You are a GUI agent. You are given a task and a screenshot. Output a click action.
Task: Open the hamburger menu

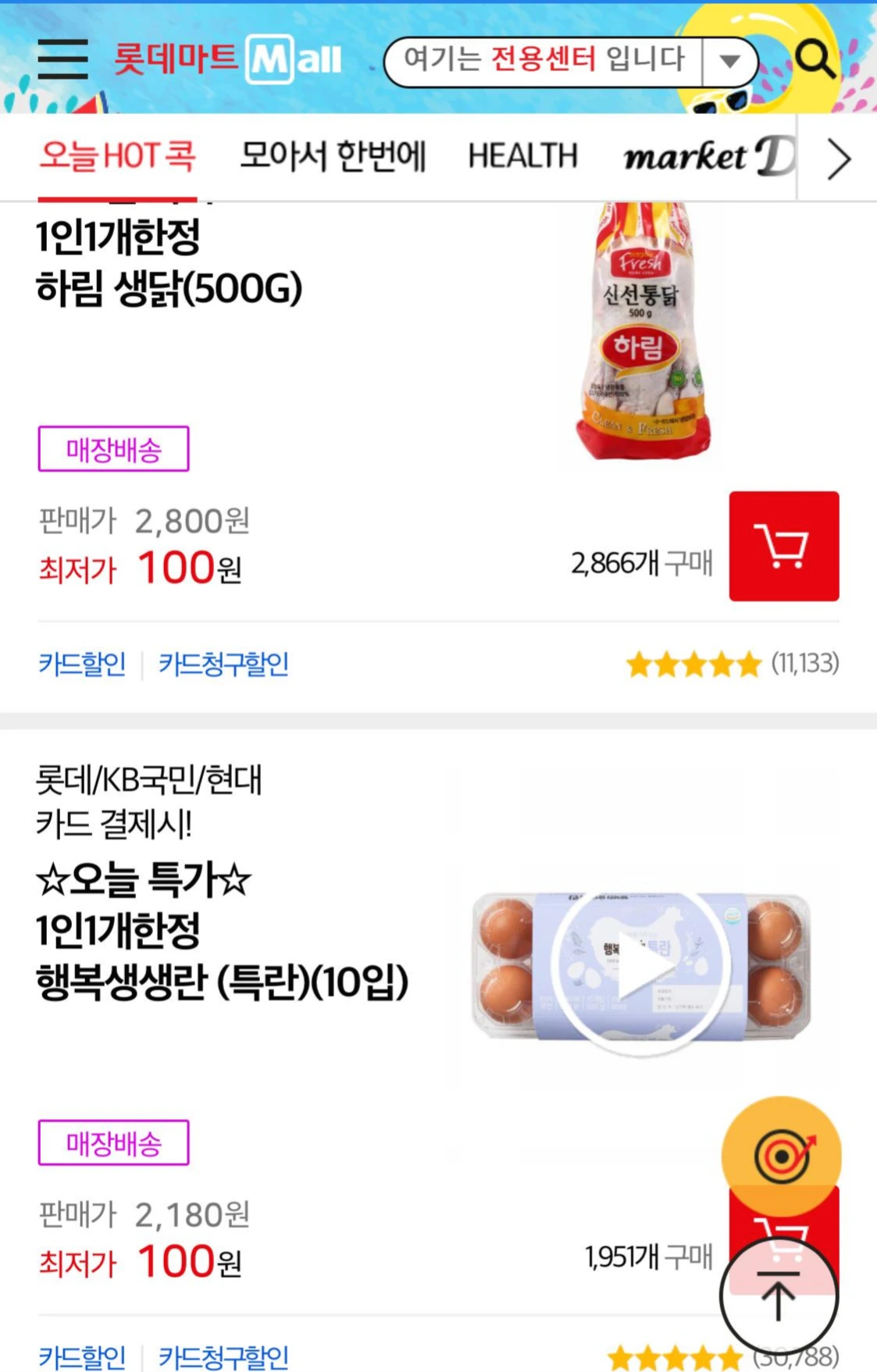pyautogui.click(x=62, y=59)
